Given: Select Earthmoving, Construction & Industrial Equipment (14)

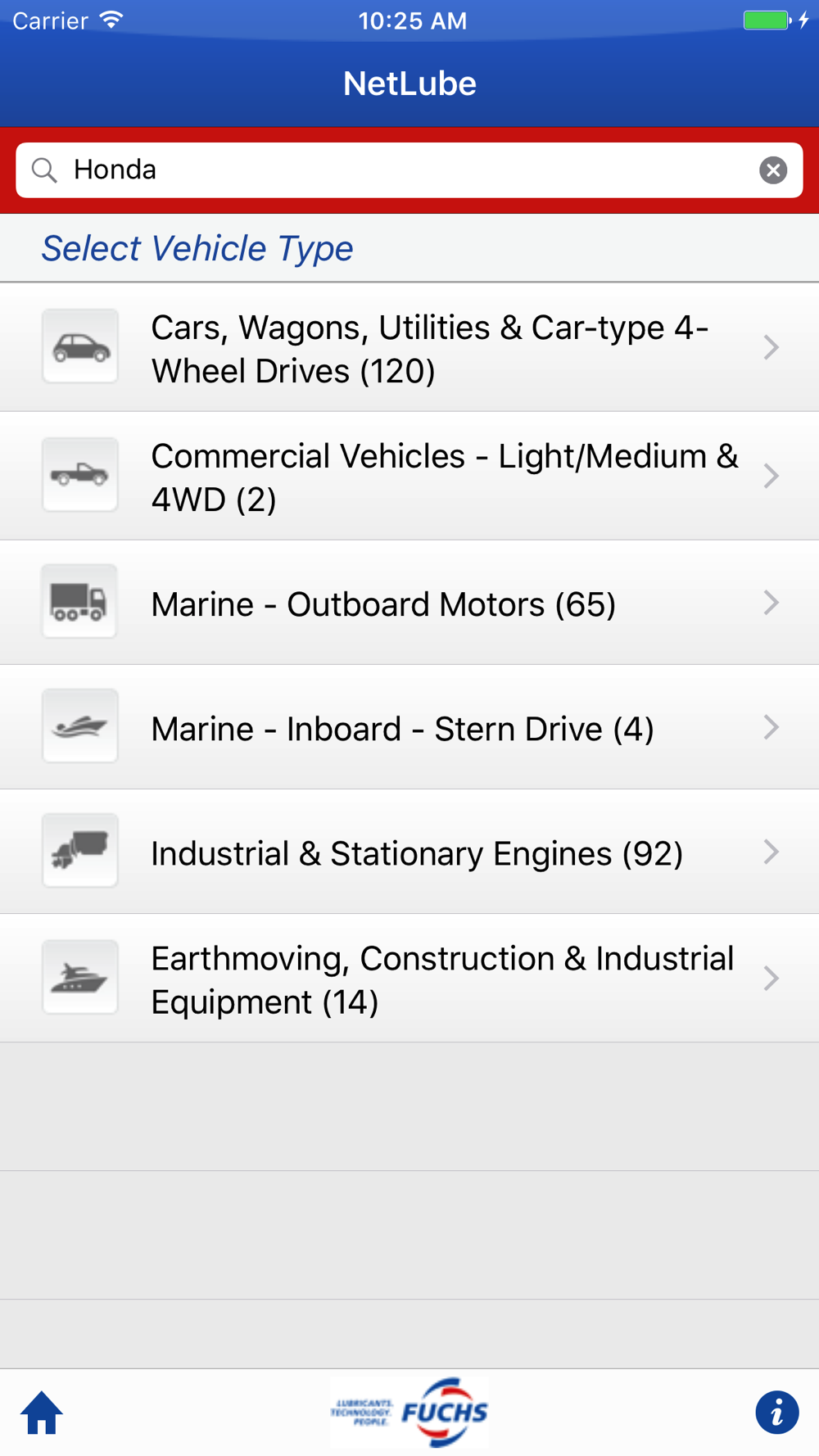Looking at the screenshot, I should point(409,979).
